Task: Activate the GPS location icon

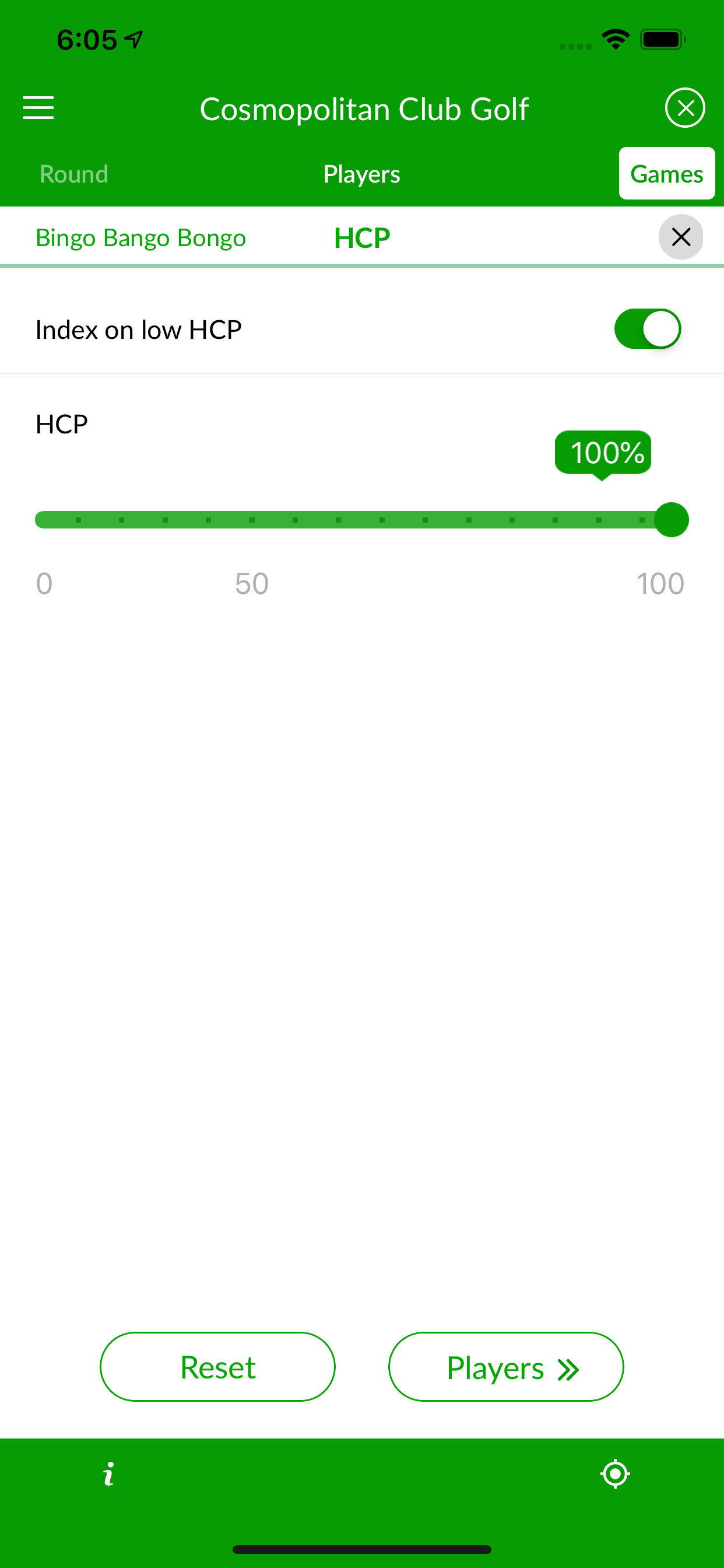Action: point(615,1473)
